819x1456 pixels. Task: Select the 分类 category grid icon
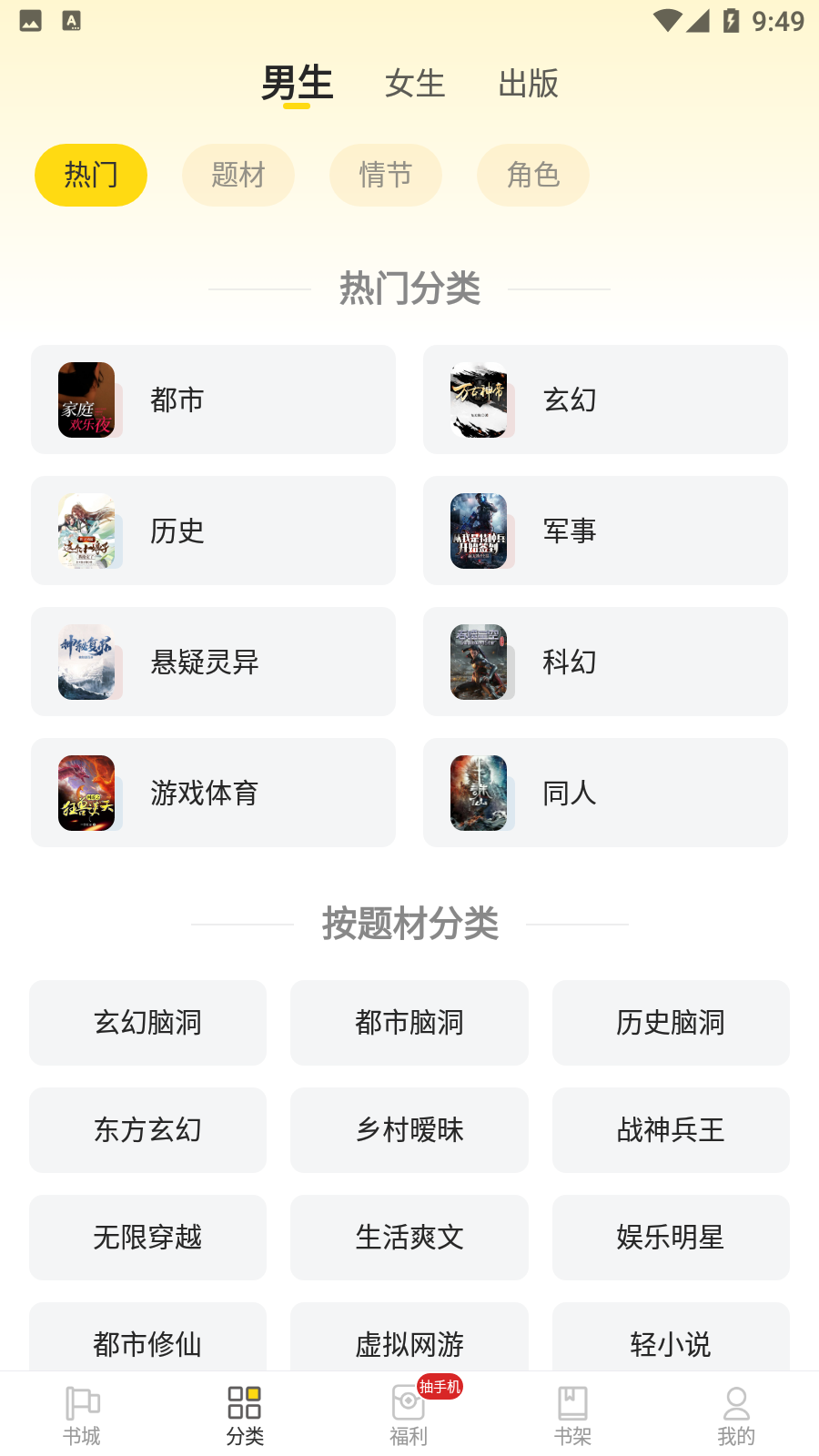244,1404
